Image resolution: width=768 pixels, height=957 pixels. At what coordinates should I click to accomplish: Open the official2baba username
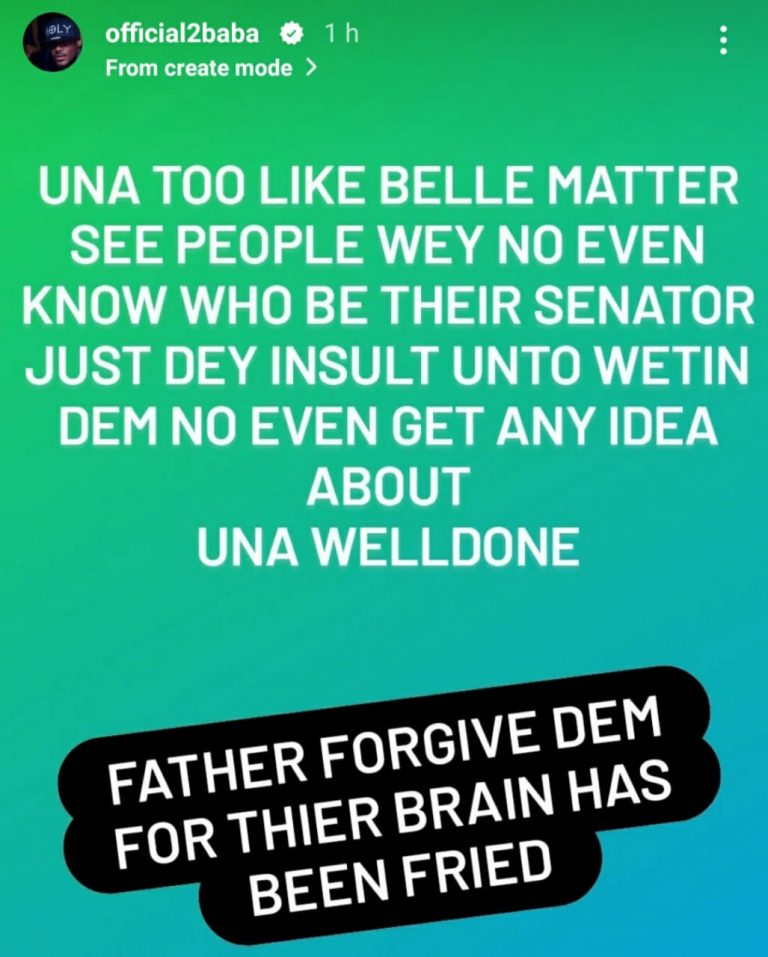click(182, 33)
